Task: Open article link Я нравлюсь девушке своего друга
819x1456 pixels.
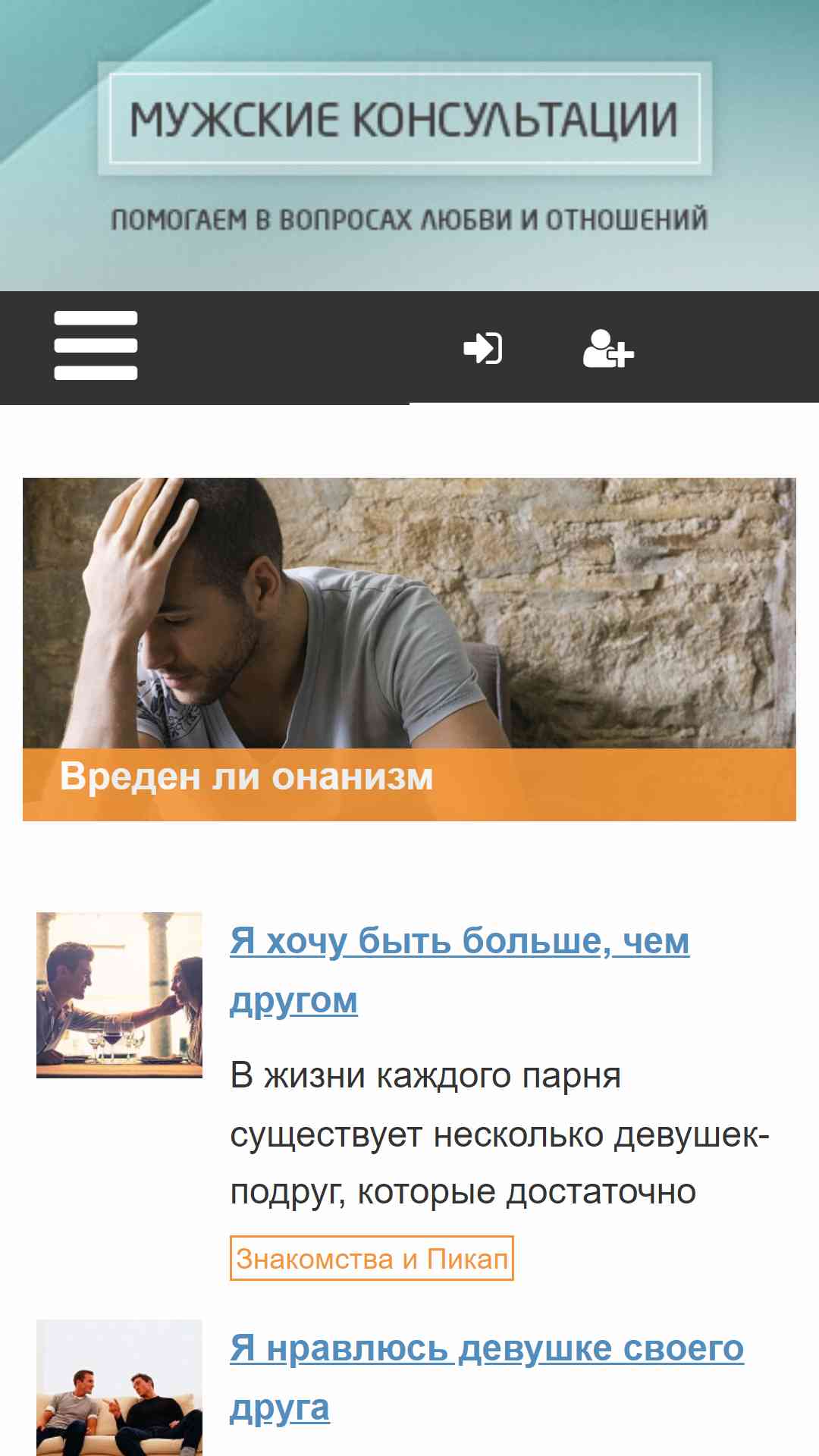Action: (487, 1377)
